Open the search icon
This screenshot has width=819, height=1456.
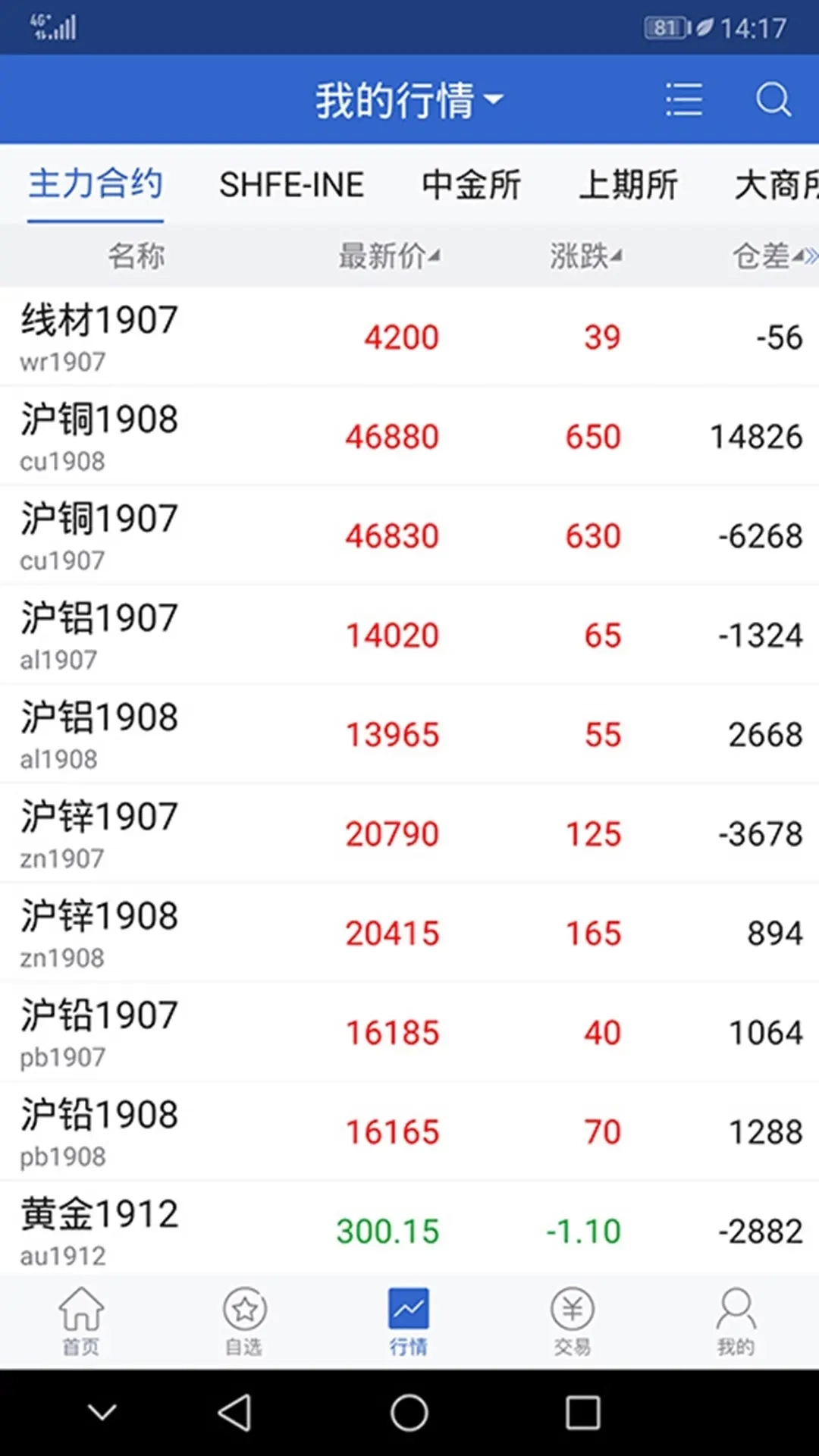click(773, 99)
